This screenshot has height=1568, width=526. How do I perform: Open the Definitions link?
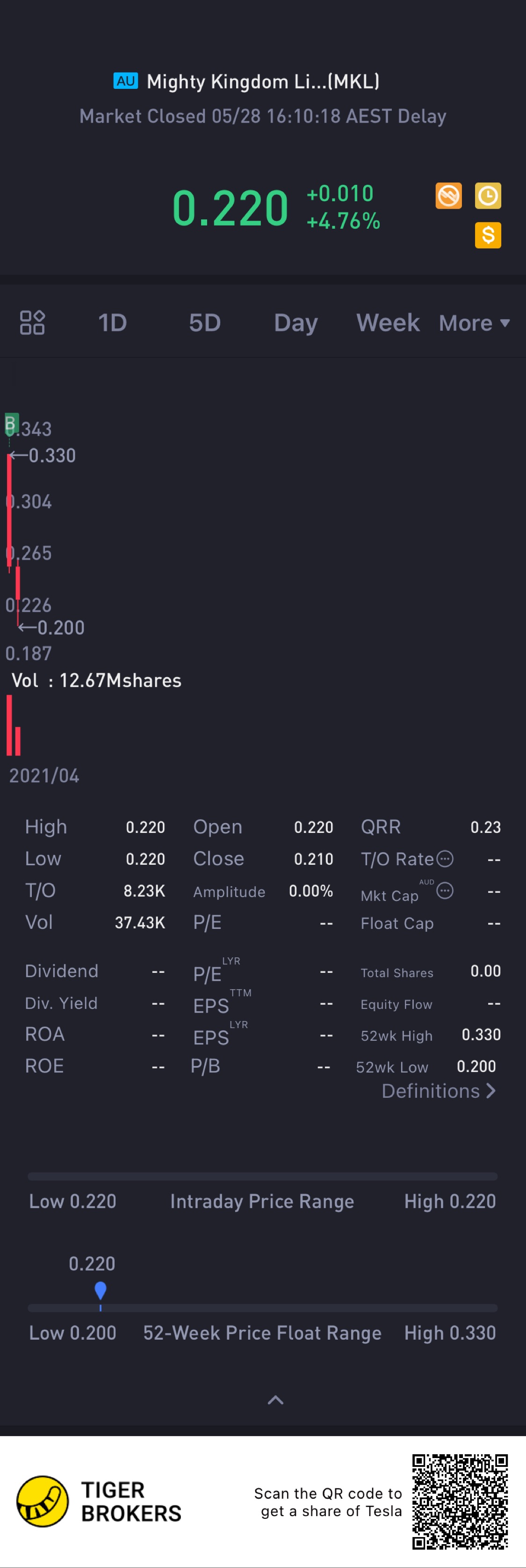pyautogui.click(x=439, y=1091)
